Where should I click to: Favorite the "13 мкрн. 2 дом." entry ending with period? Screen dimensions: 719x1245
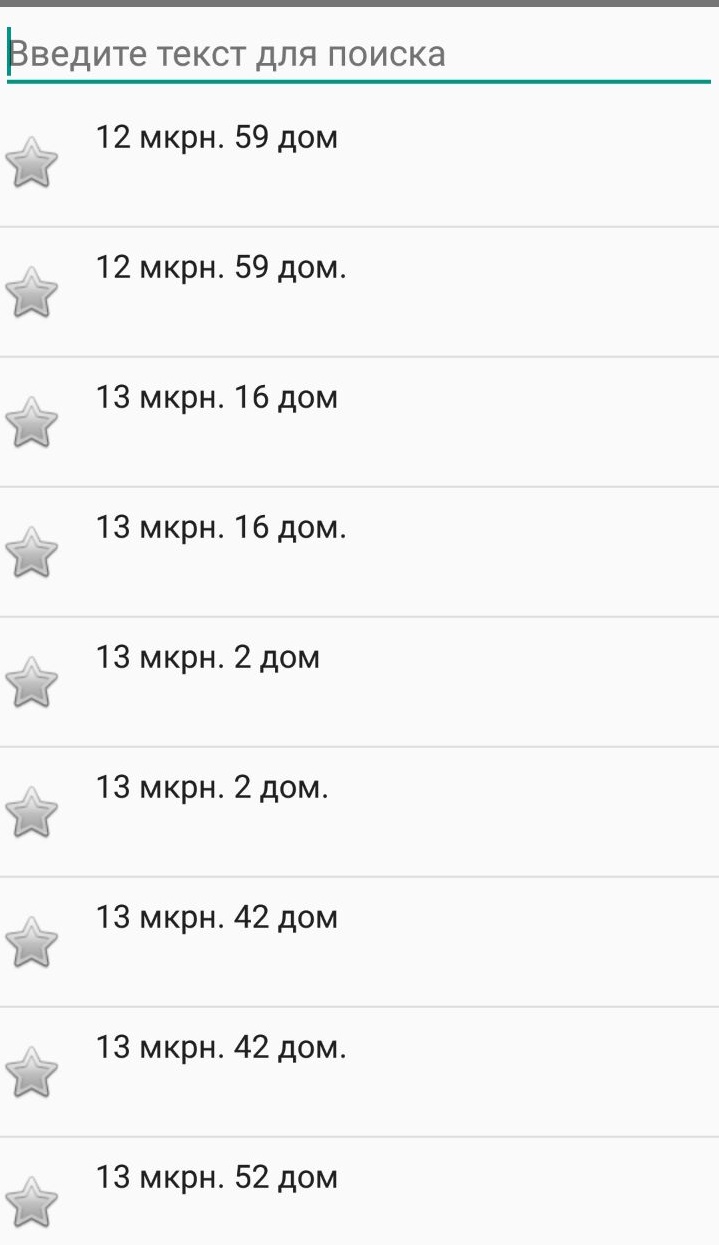click(x=32, y=812)
